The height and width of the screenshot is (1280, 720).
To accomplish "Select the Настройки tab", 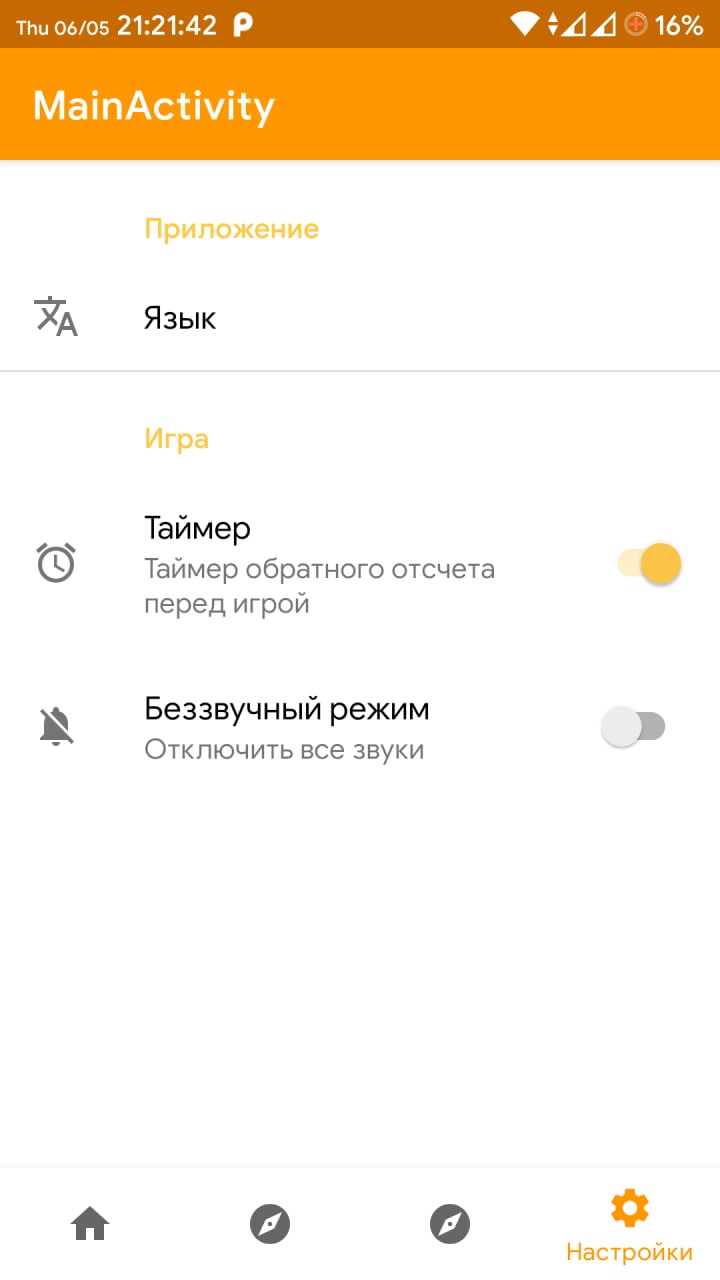I will click(629, 1225).
